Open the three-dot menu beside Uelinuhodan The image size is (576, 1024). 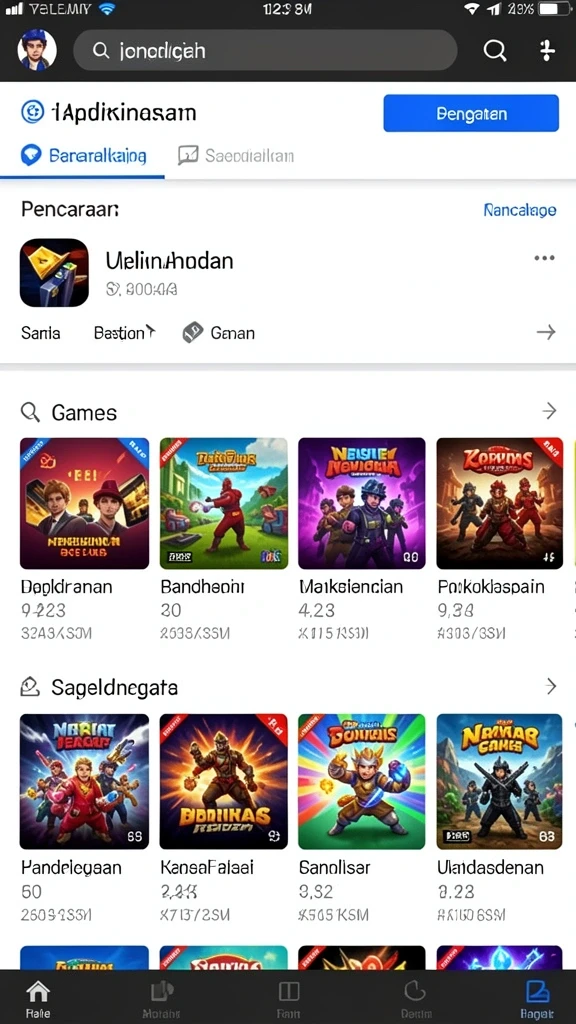[544, 258]
